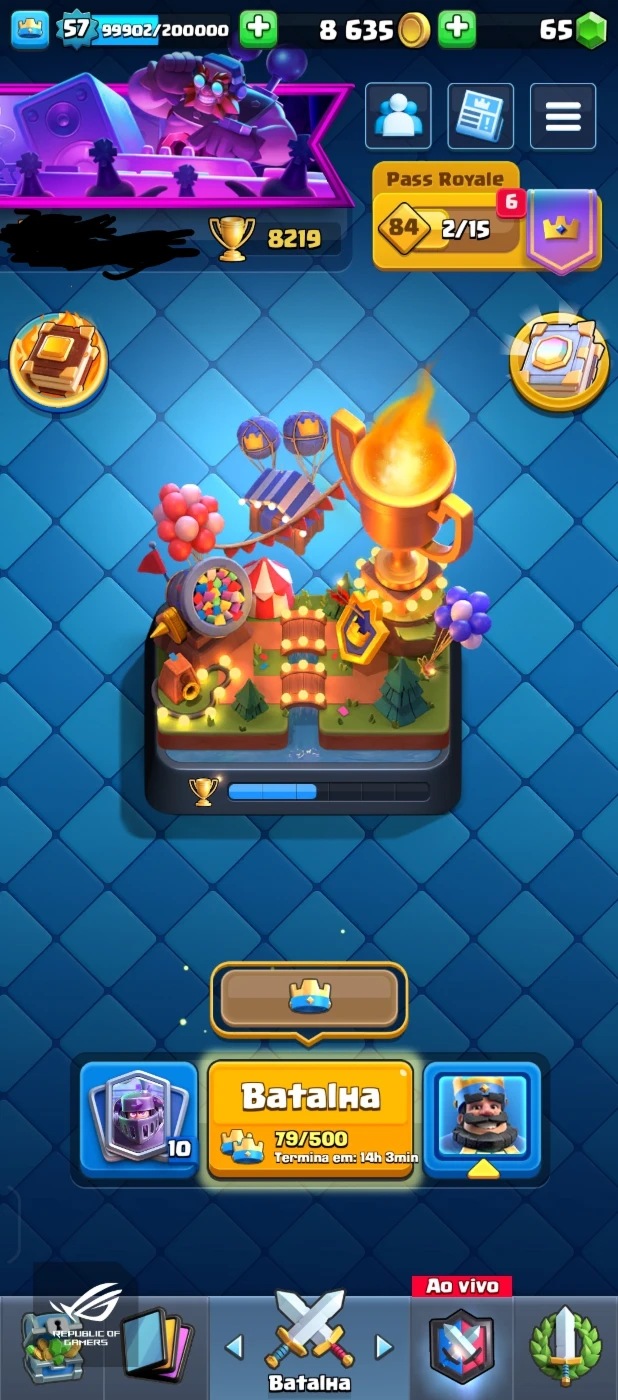Switch to the events sword laurel tab
The height and width of the screenshot is (1400, 618).
click(566, 1347)
